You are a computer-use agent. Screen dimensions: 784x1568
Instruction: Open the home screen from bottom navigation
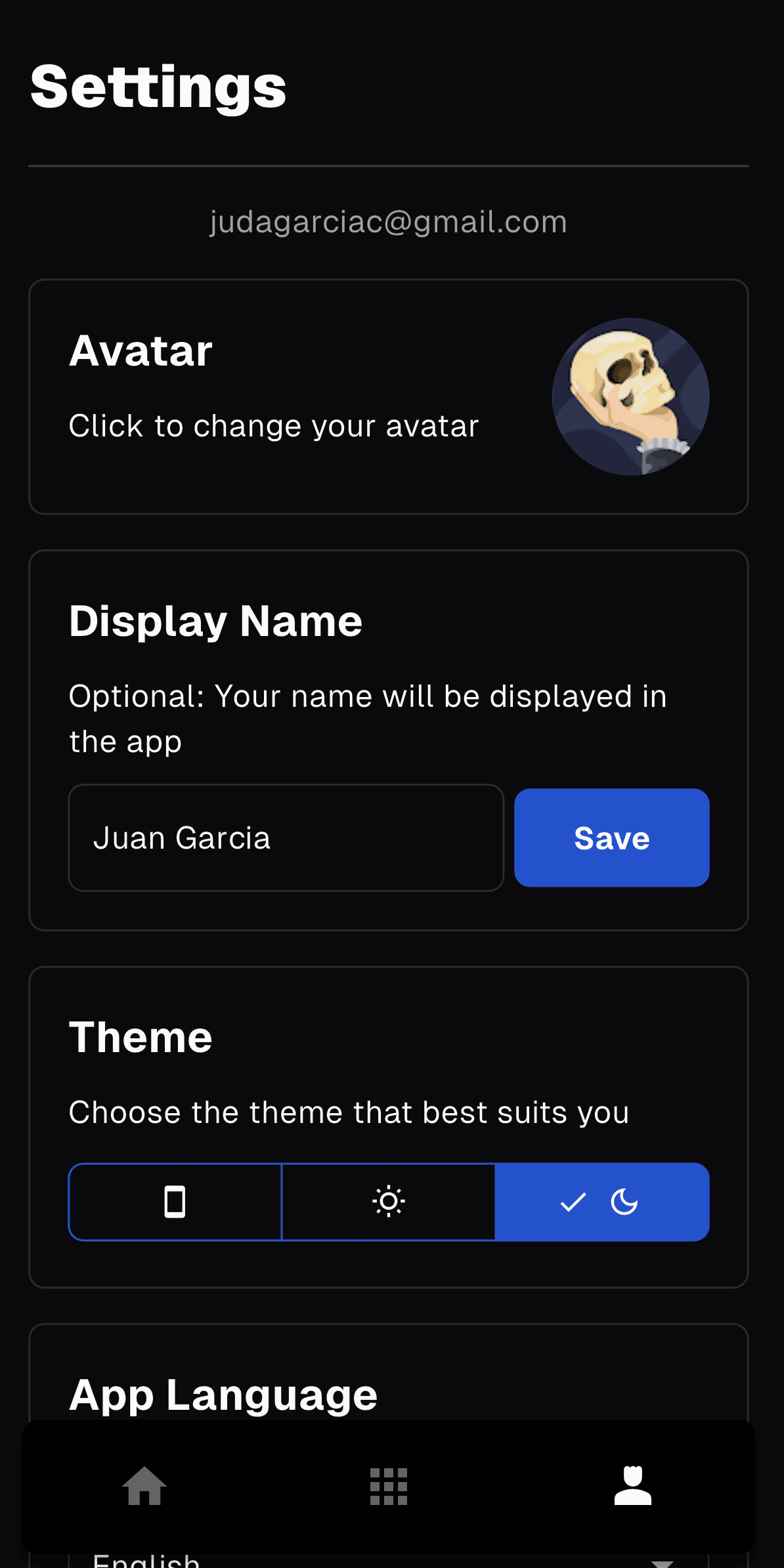pos(143,1486)
